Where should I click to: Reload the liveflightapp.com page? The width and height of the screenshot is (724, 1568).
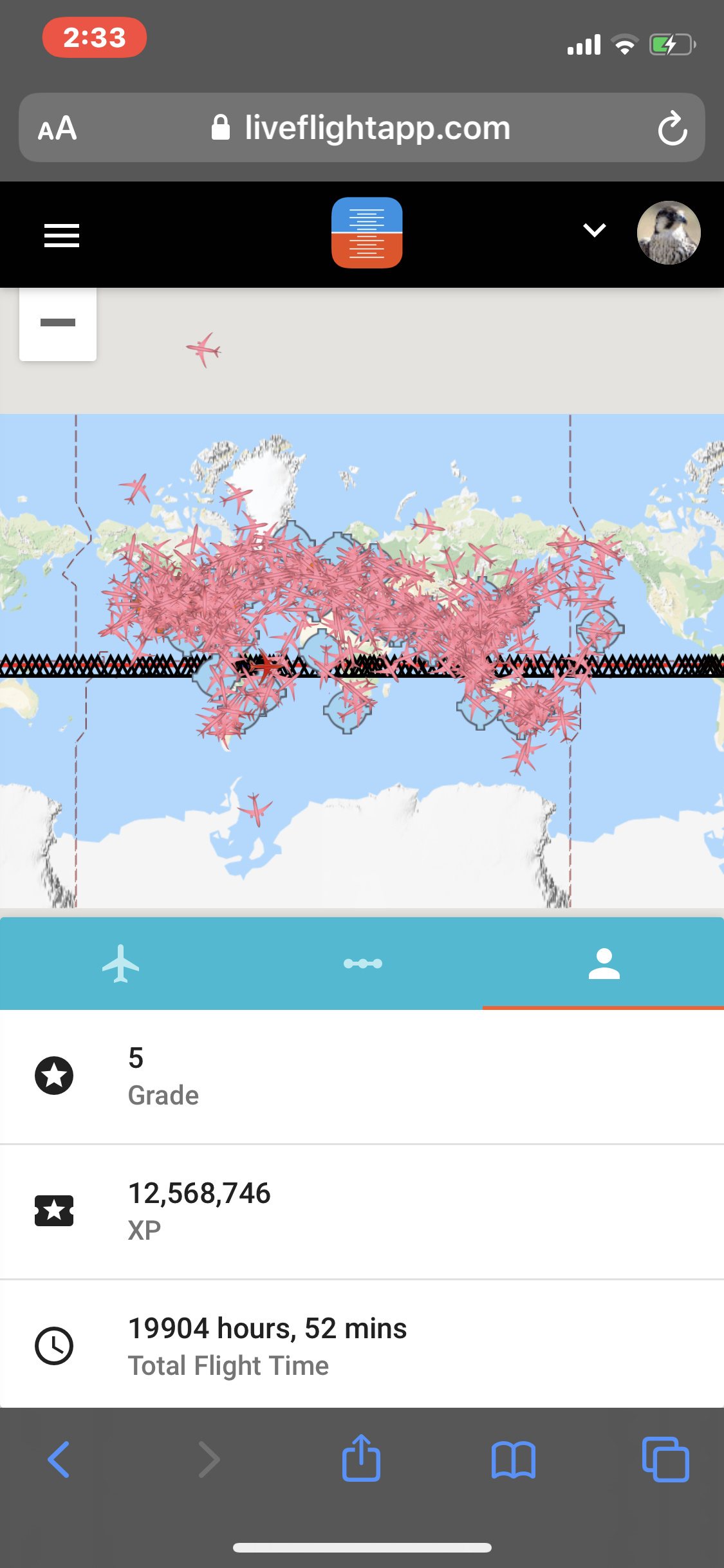pyautogui.click(x=673, y=128)
